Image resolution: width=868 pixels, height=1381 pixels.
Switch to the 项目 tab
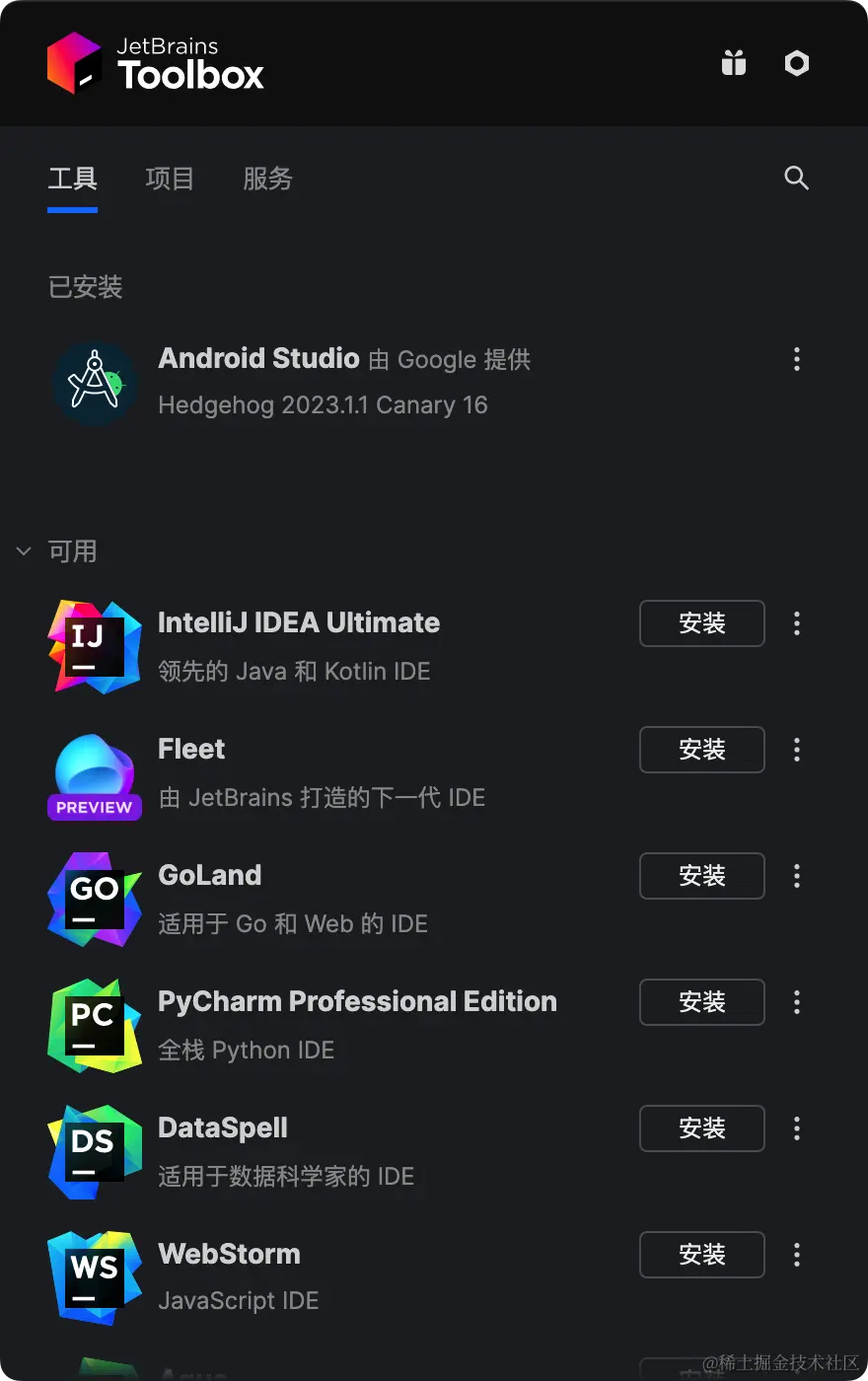tap(170, 179)
